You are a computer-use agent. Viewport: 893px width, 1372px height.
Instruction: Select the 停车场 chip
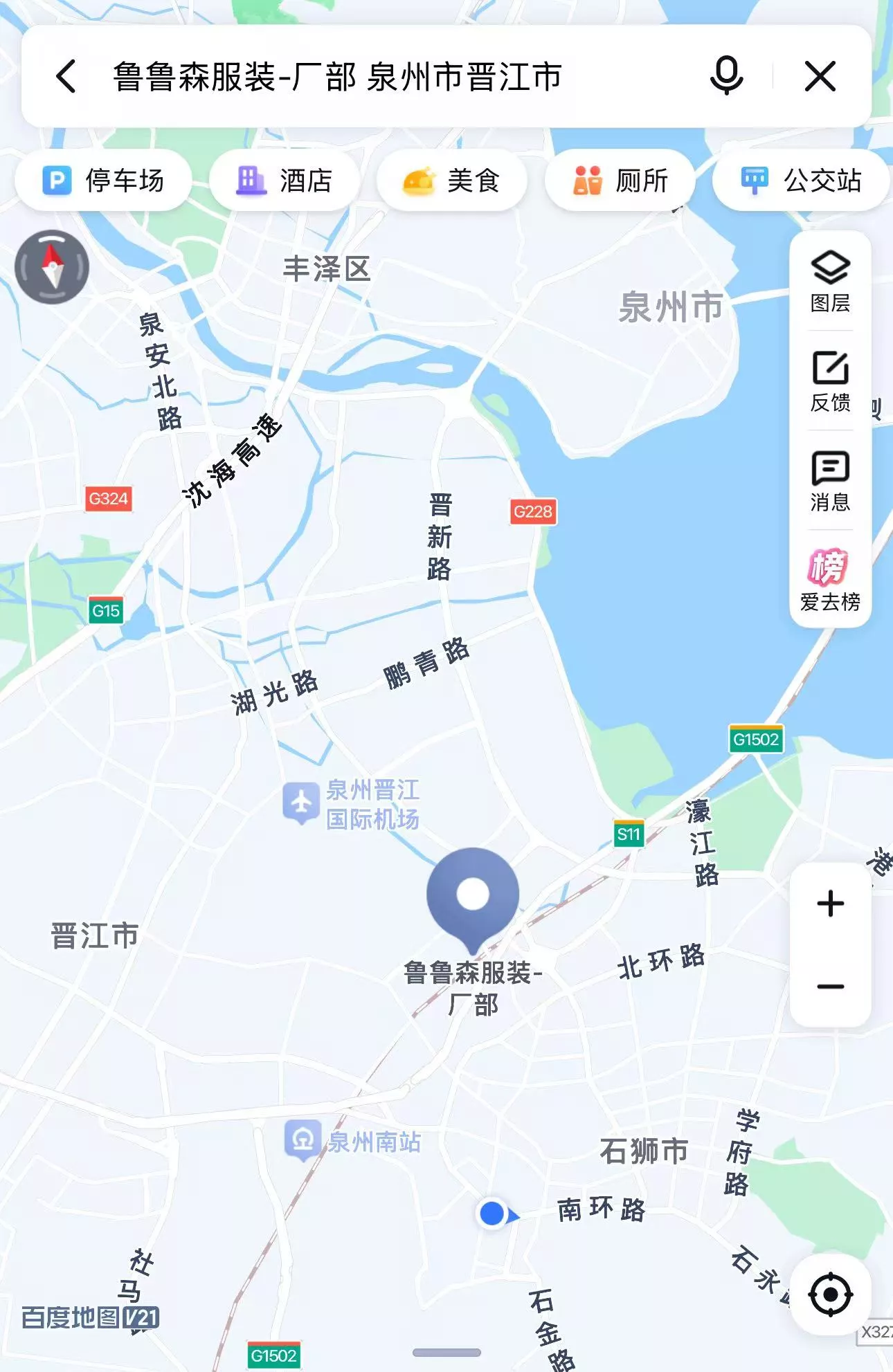coord(103,181)
